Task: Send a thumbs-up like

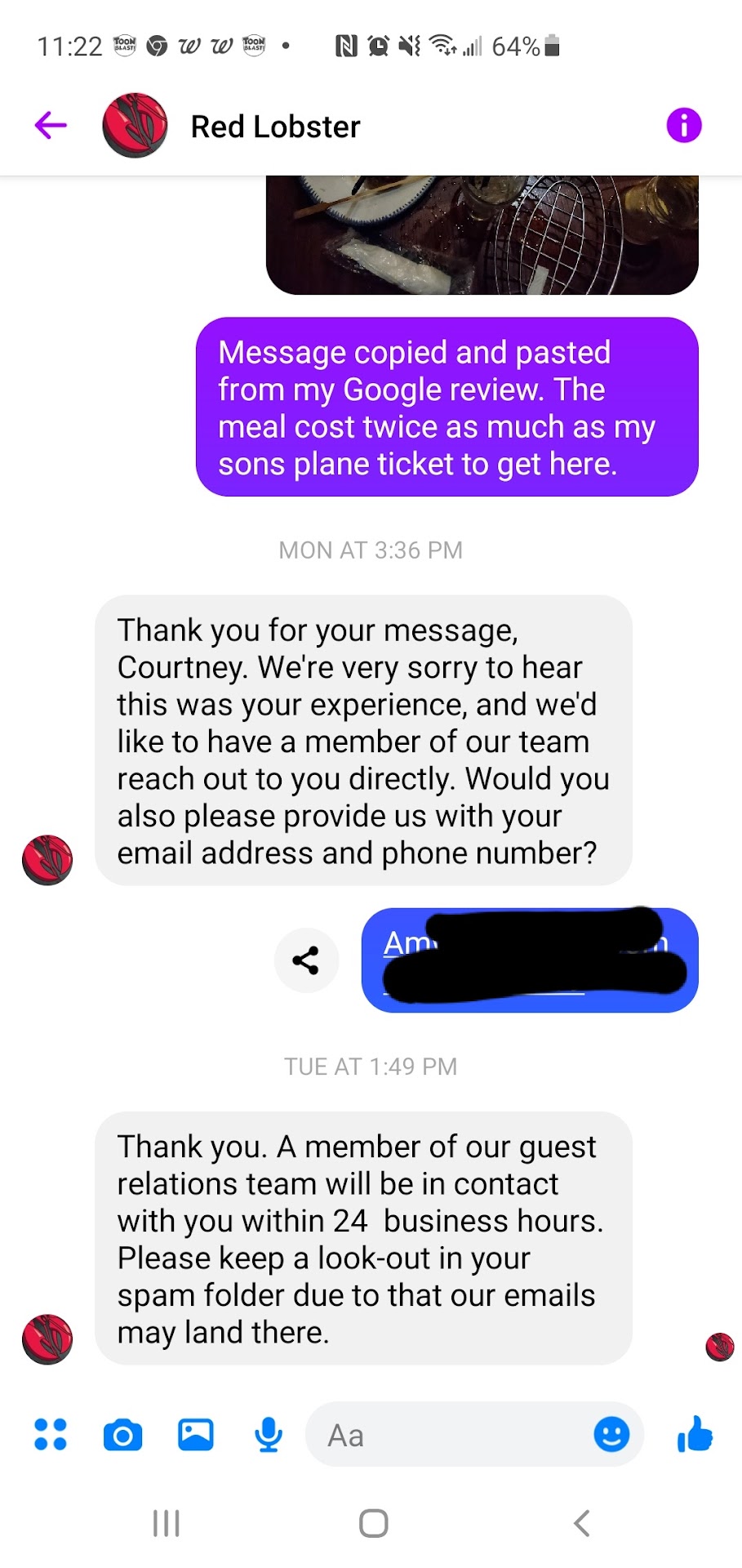Action: pos(695,1434)
